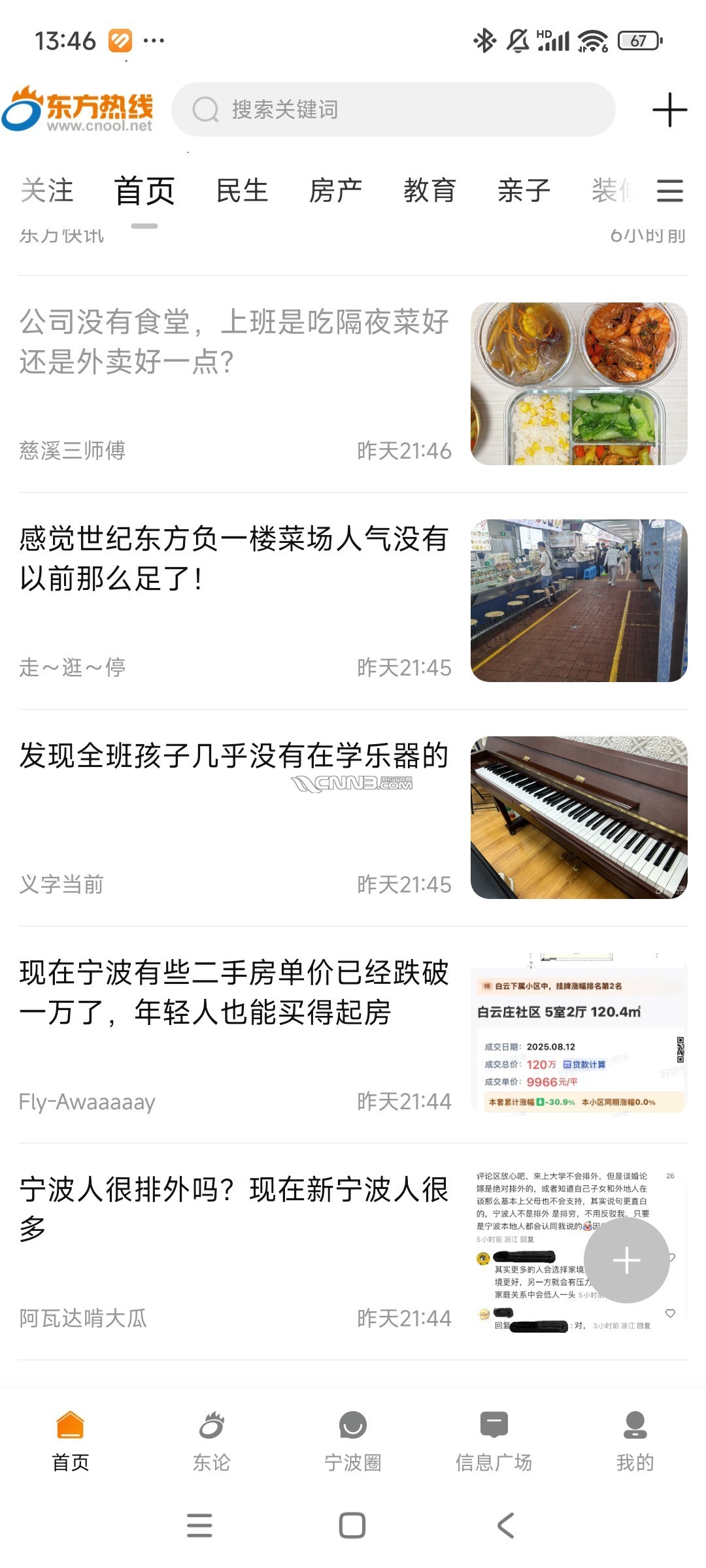Open the 我的 profile tab
This screenshot has height=1568, width=706.
[635, 1442]
